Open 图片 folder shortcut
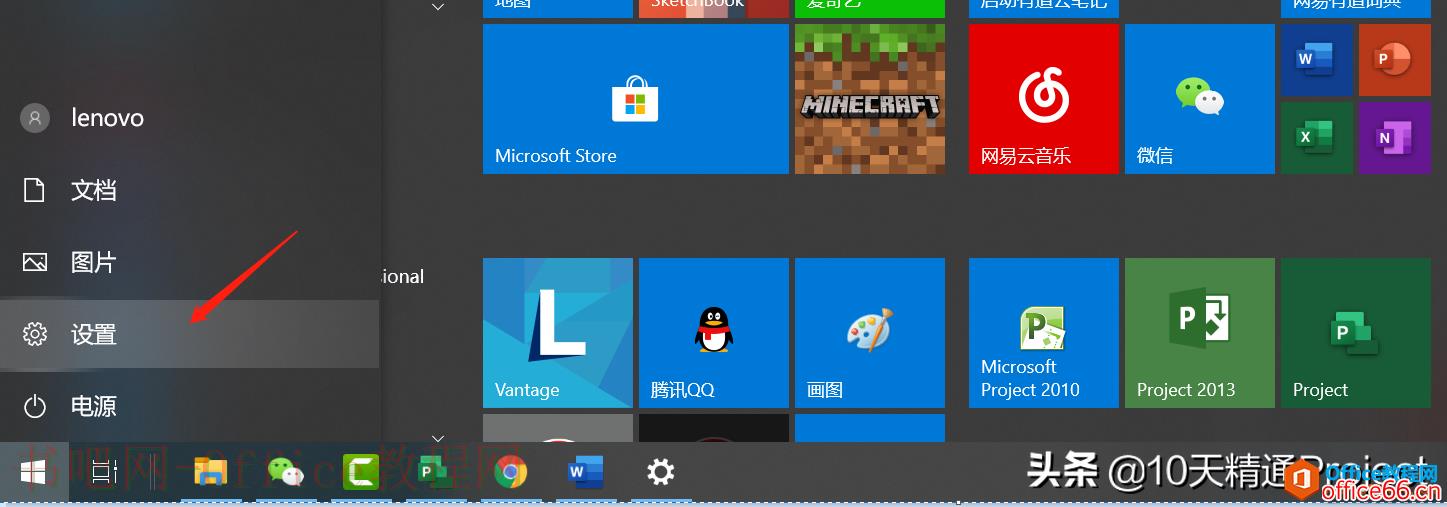This screenshot has height=507, width=1447. 92,262
